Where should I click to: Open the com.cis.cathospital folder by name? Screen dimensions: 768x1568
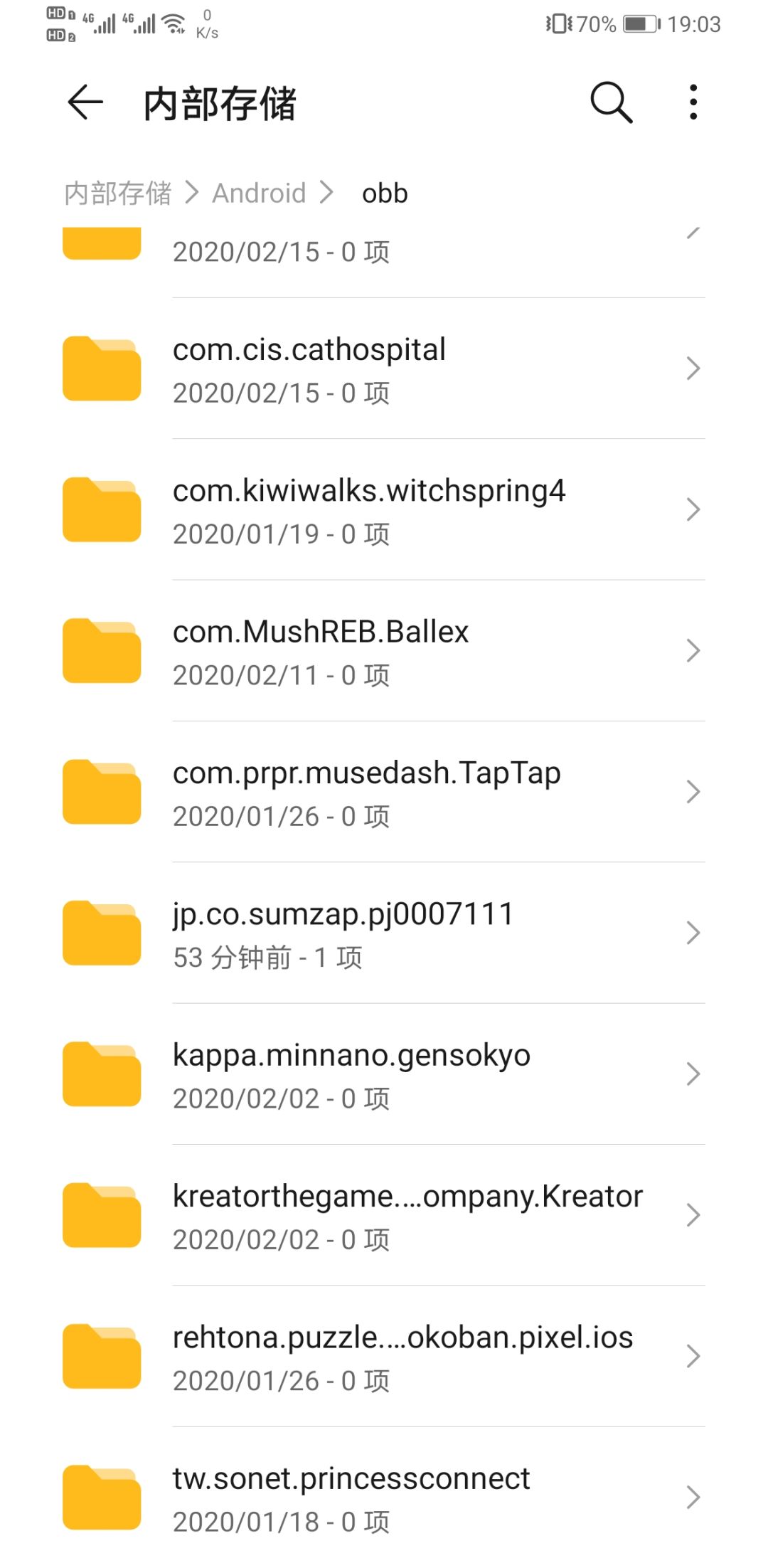coord(309,349)
